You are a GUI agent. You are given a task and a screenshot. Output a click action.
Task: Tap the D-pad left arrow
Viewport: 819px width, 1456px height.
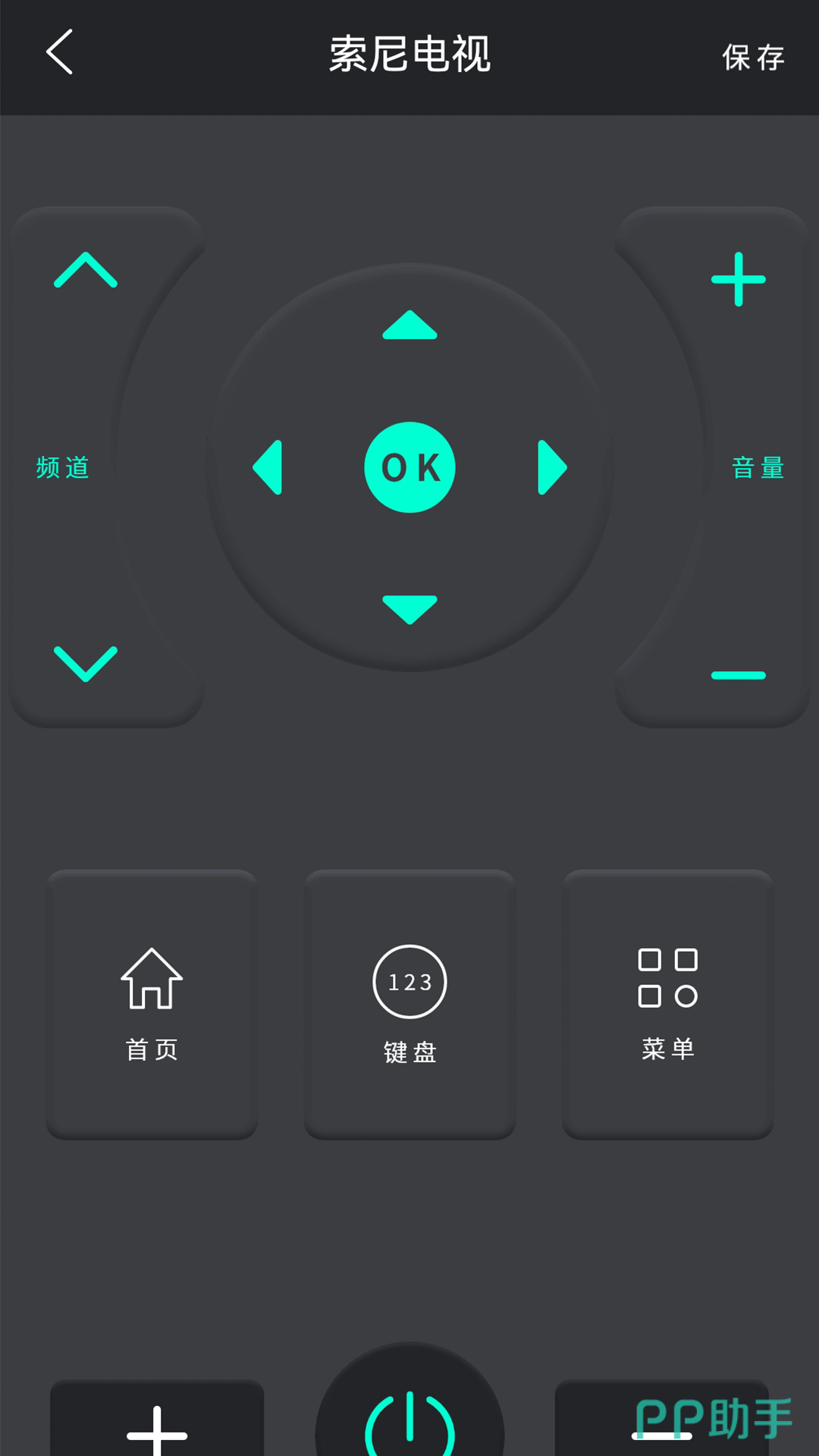pyautogui.click(x=268, y=467)
